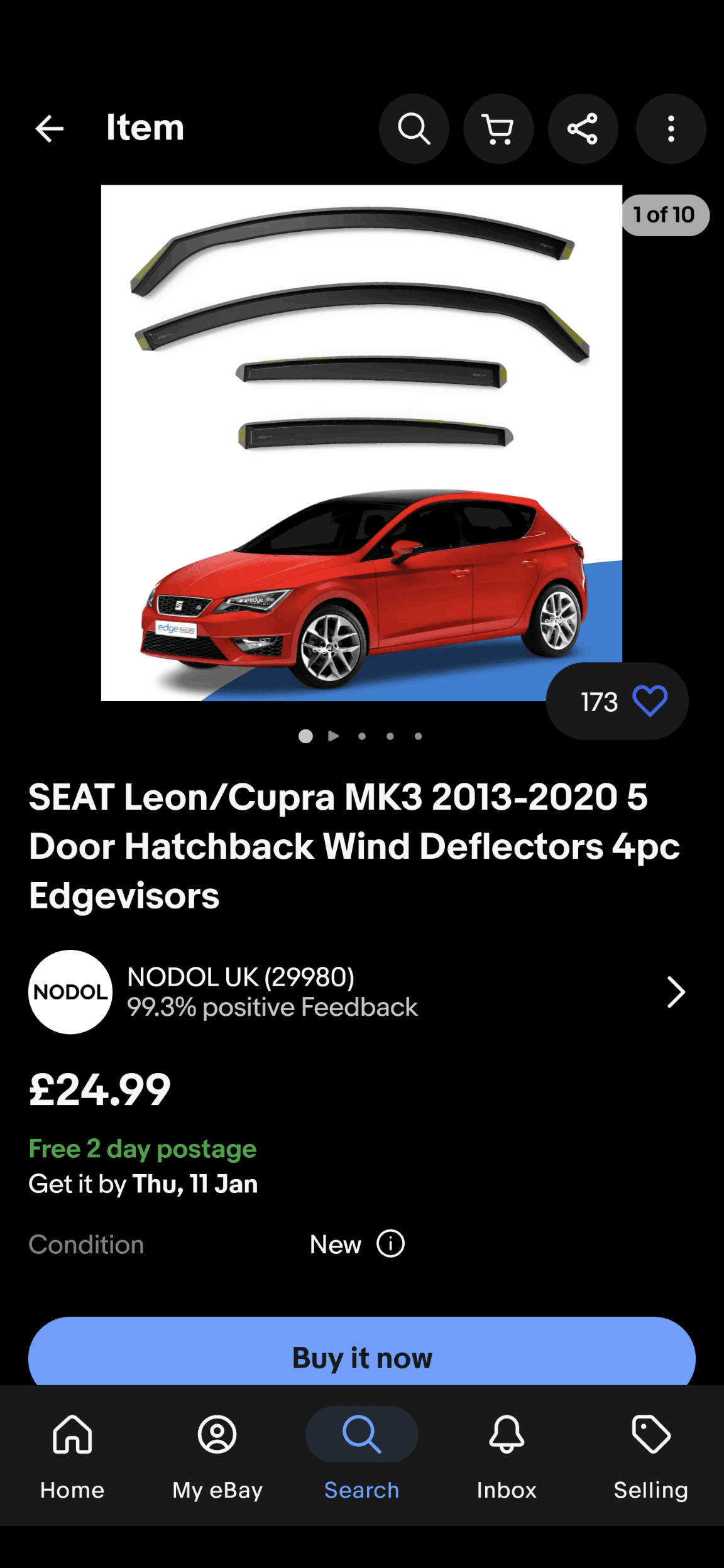Share this wind deflectors listing
Viewport: 724px width, 1568px height.
tap(583, 129)
